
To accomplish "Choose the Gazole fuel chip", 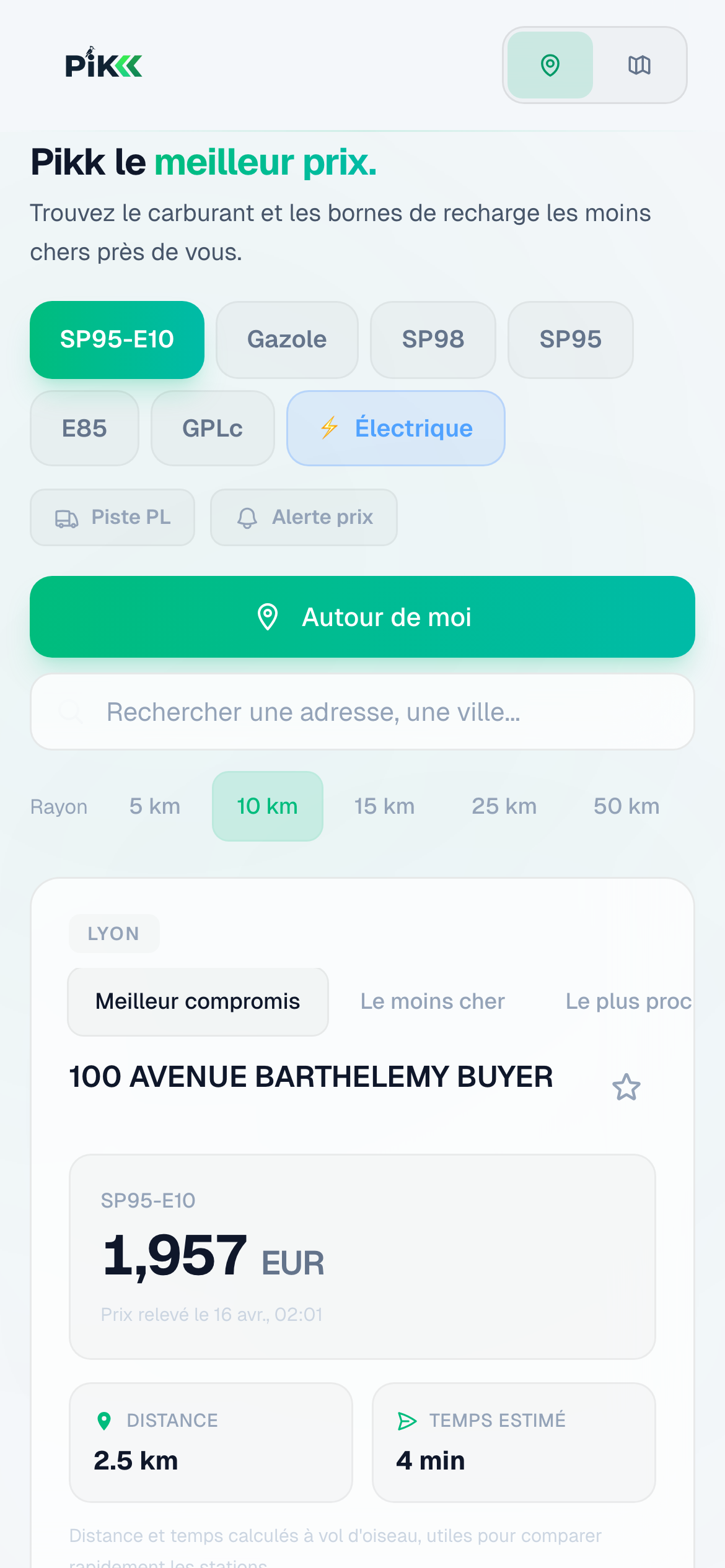I will pyautogui.click(x=287, y=339).
